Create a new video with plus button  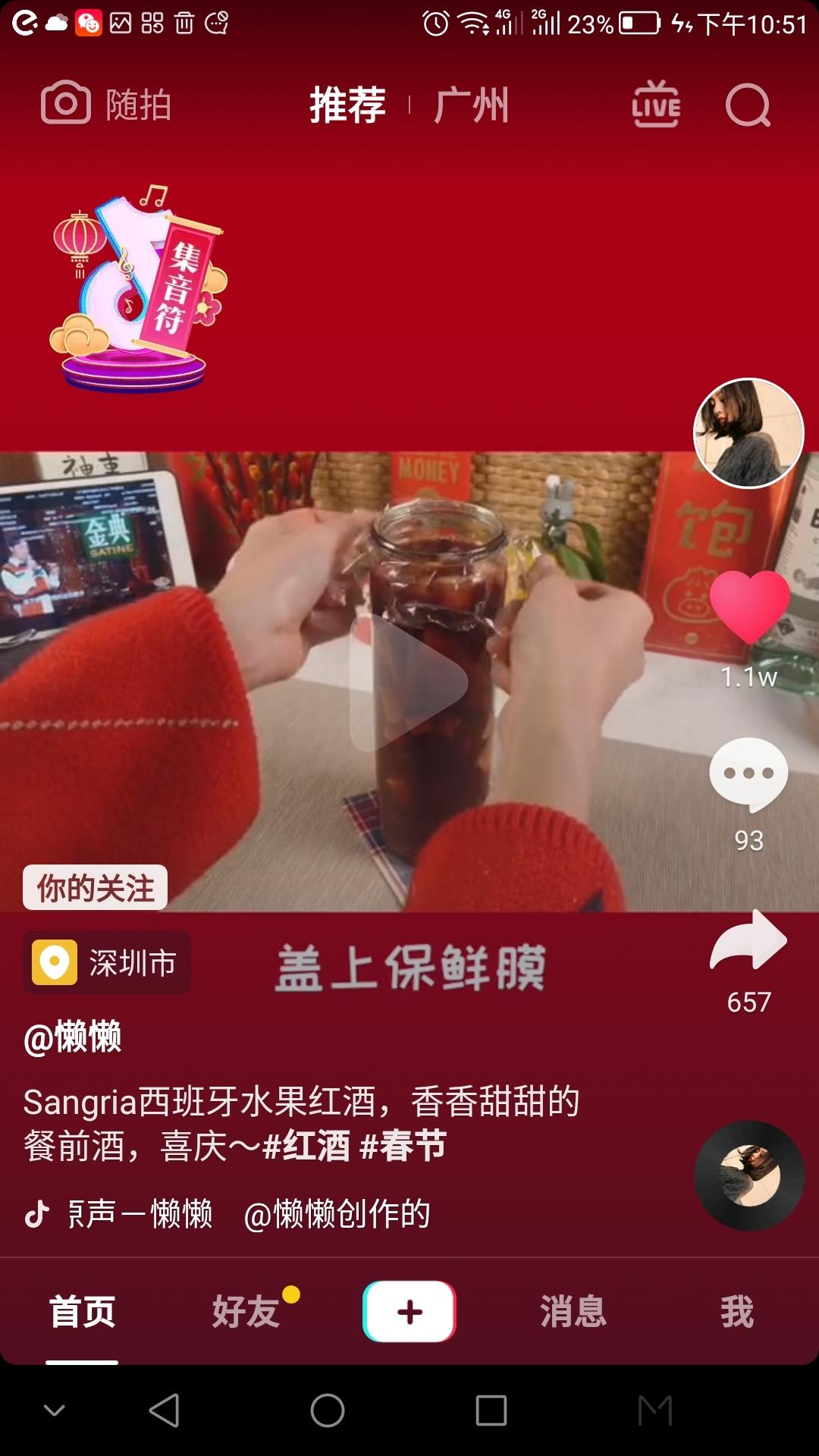409,1311
